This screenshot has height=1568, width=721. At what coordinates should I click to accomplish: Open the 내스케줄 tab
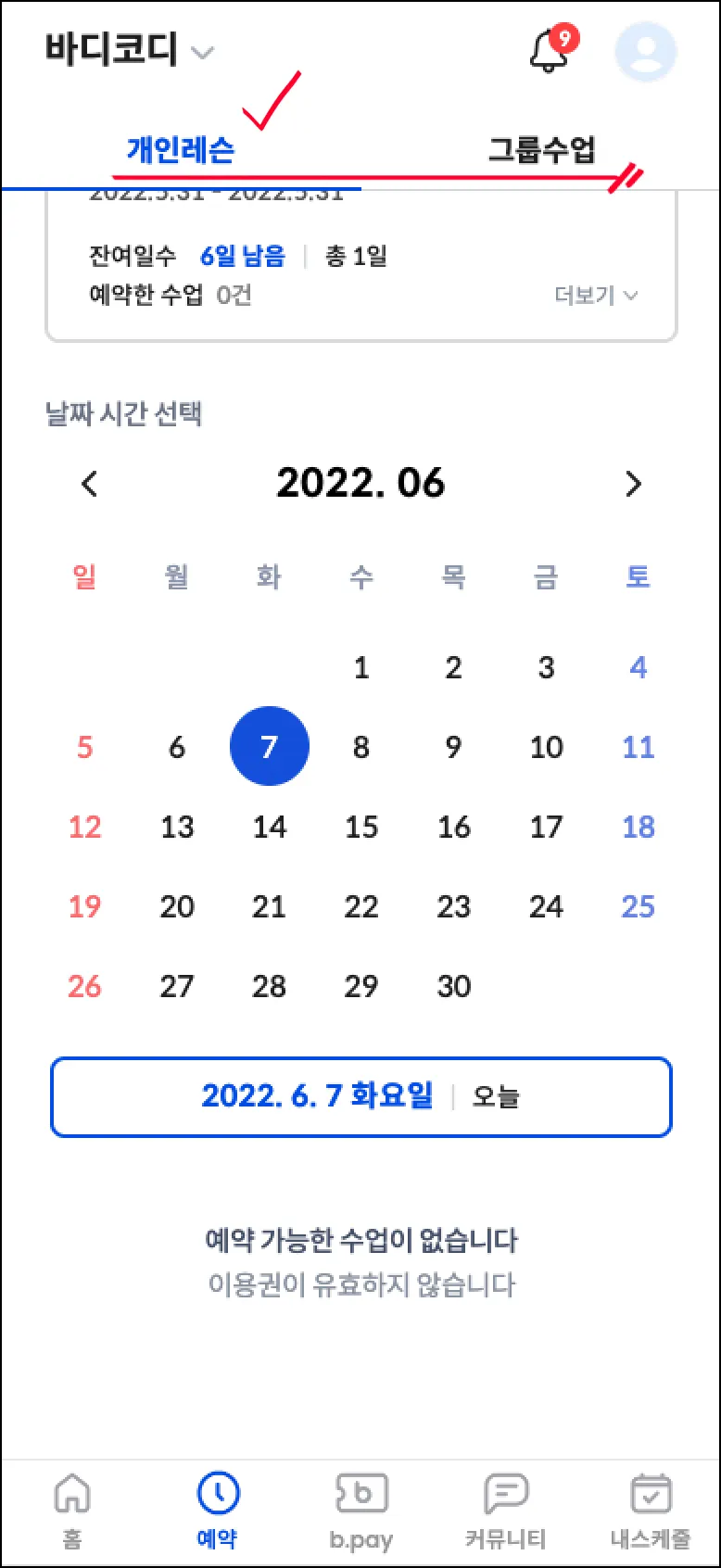(651, 1511)
